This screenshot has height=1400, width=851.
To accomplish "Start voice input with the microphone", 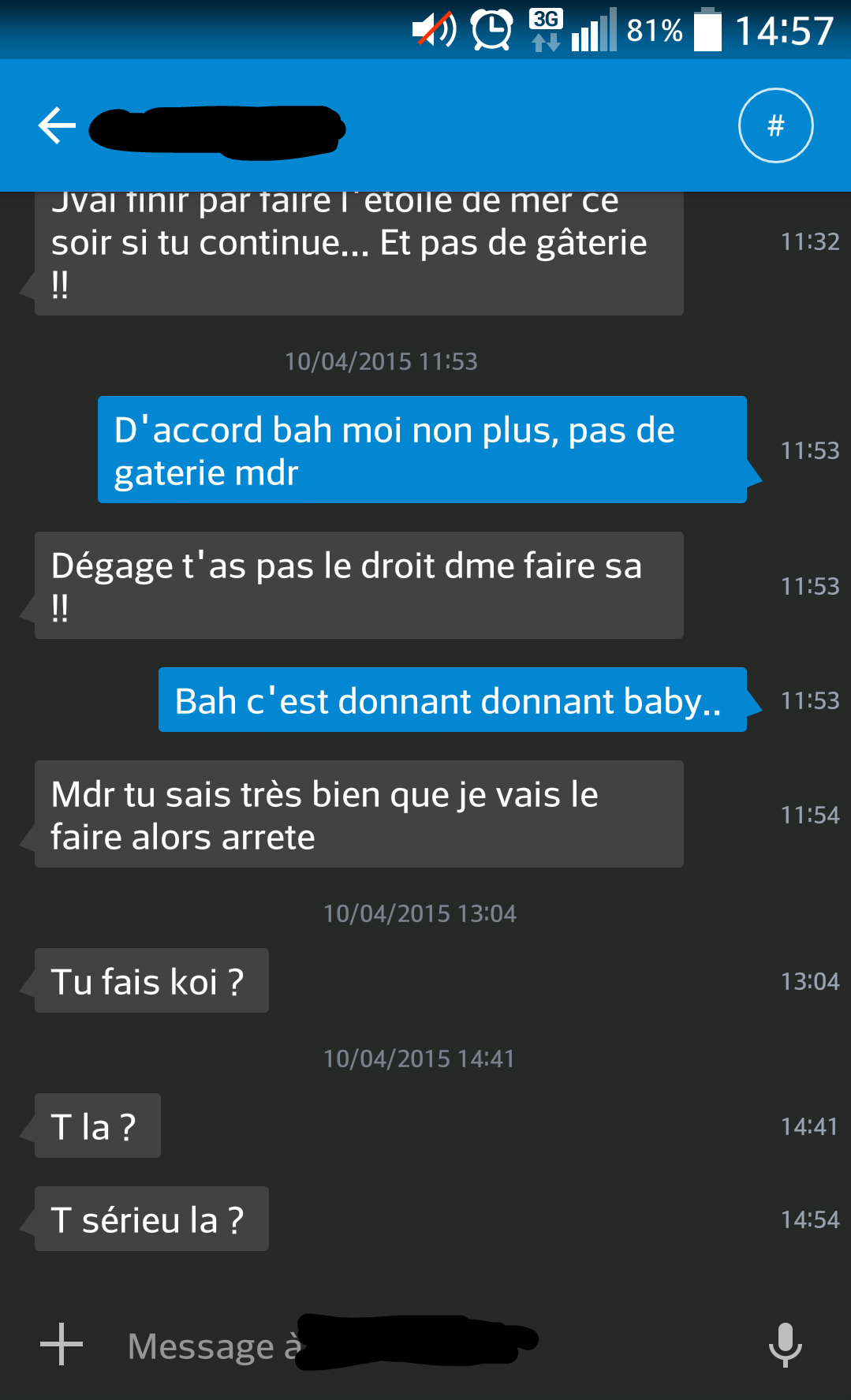I will click(785, 1344).
